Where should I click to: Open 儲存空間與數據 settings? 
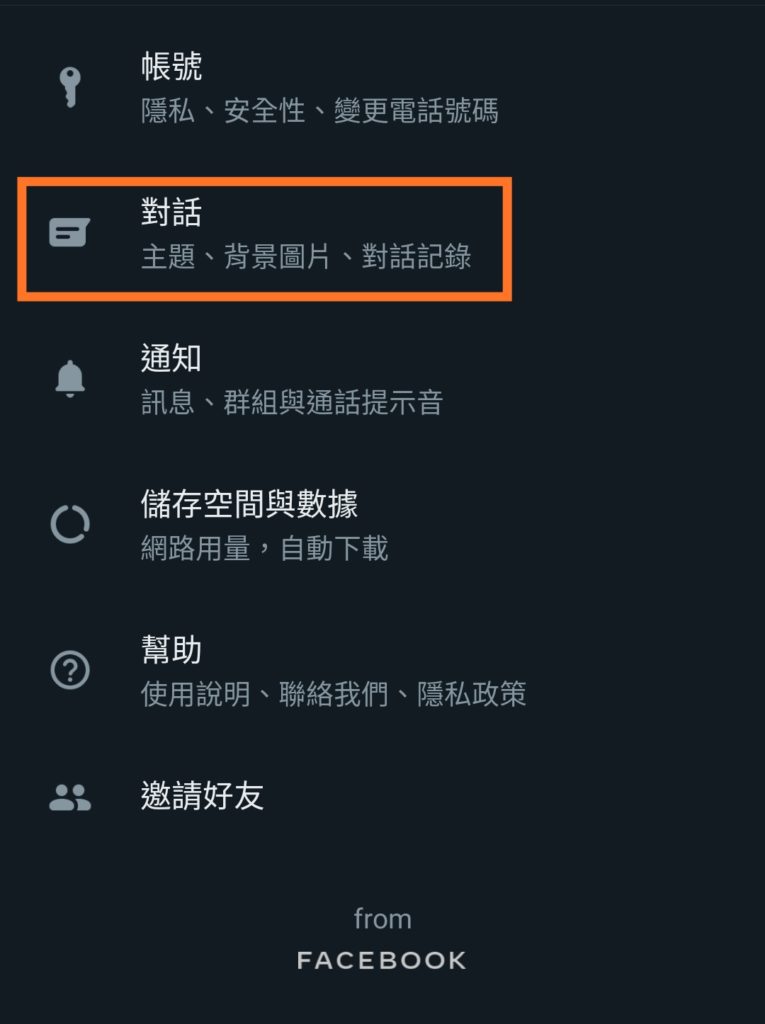click(x=265, y=525)
